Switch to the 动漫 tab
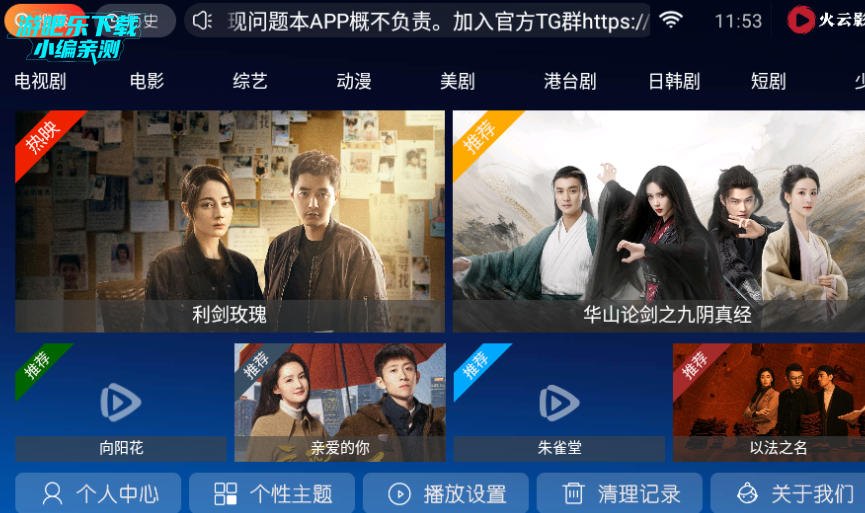The width and height of the screenshot is (865, 513). pyautogui.click(x=354, y=81)
